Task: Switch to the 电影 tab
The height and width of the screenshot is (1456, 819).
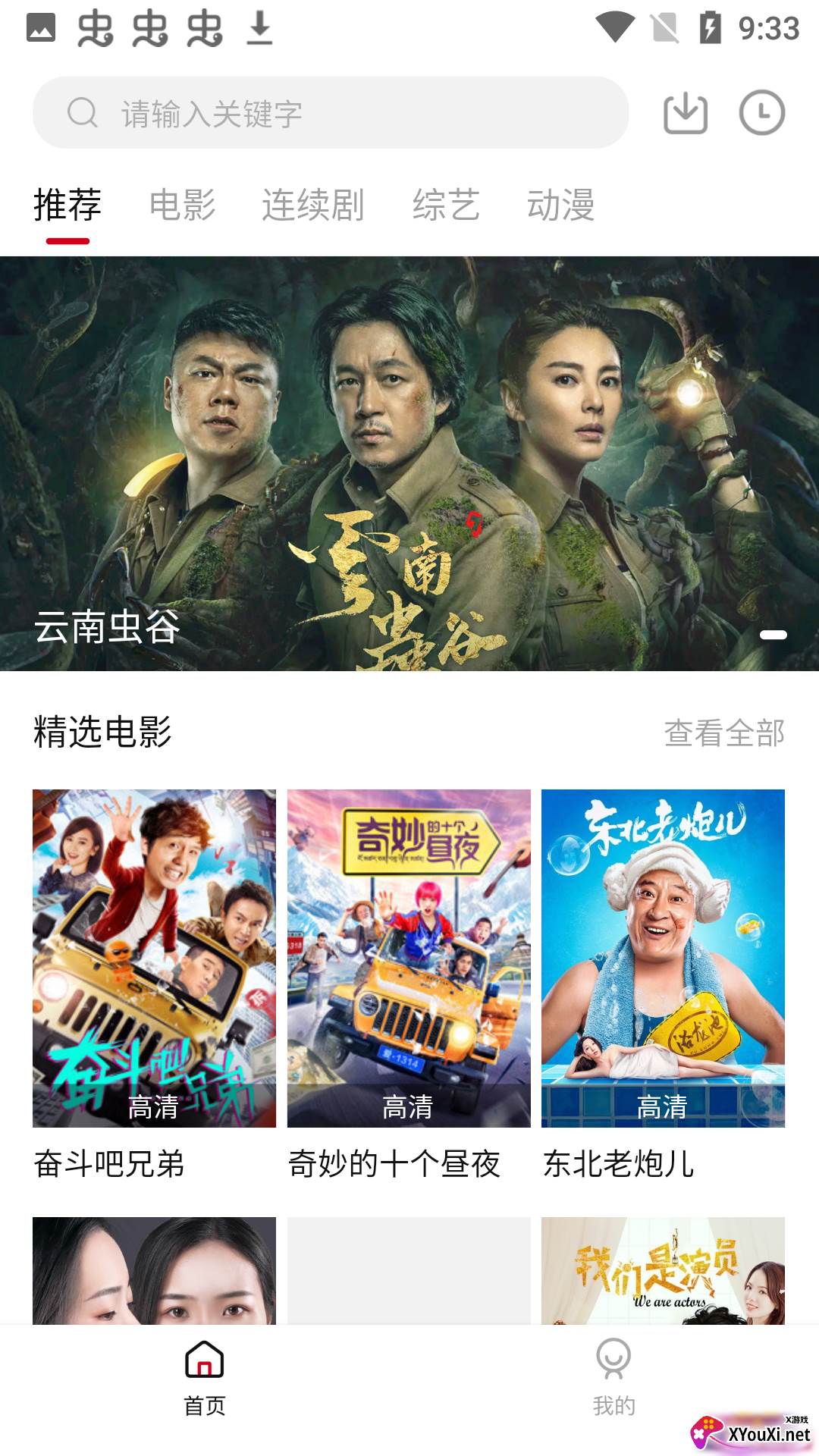Action: tap(182, 206)
